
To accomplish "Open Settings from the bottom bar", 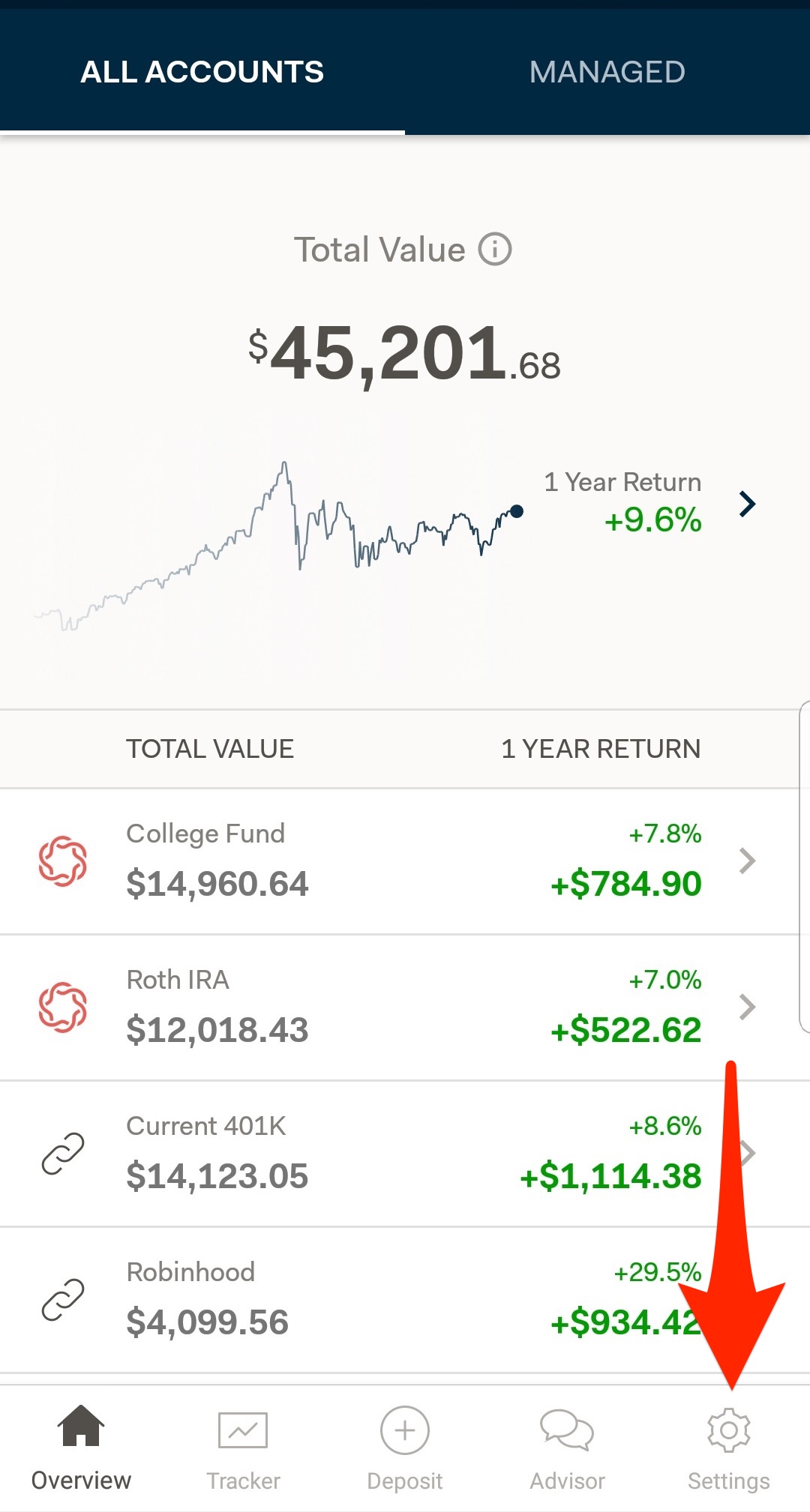I will (x=729, y=1448).
